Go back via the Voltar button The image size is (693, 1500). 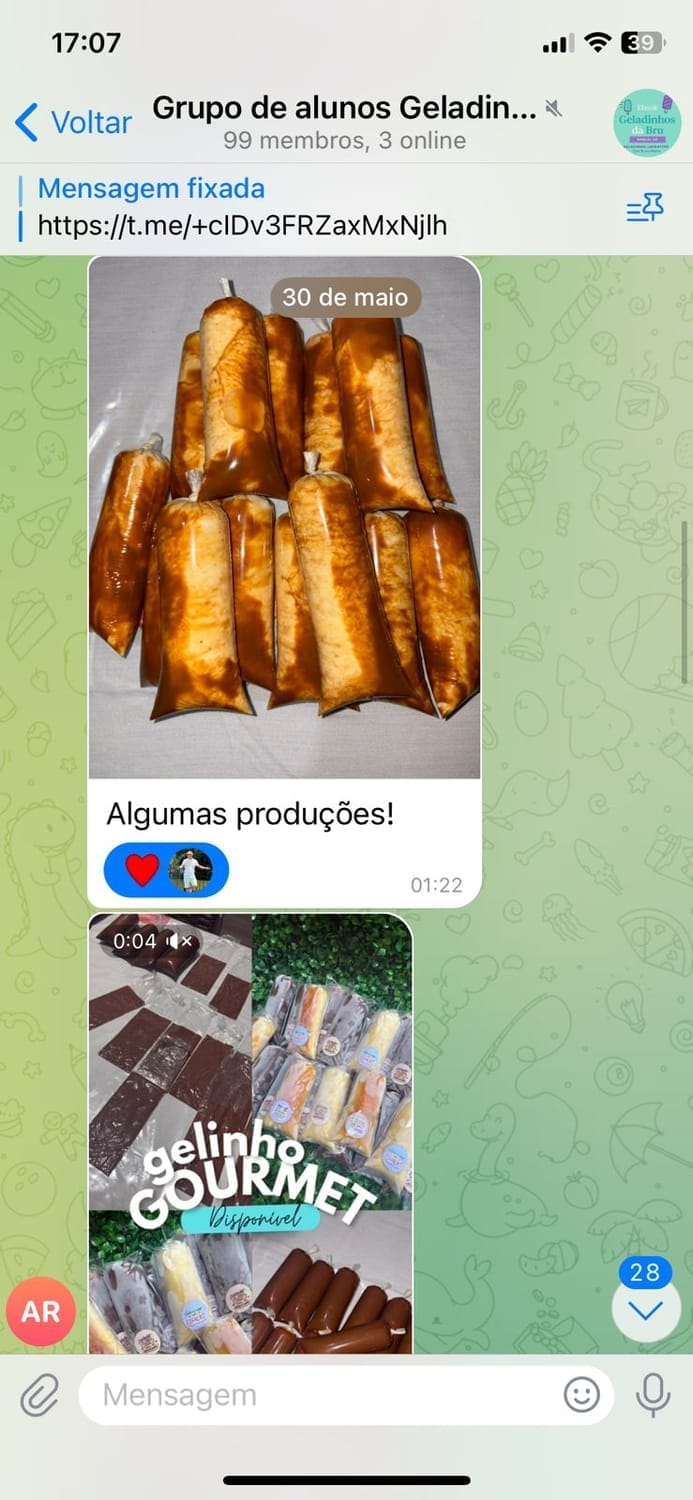click(x=73, y=123)
